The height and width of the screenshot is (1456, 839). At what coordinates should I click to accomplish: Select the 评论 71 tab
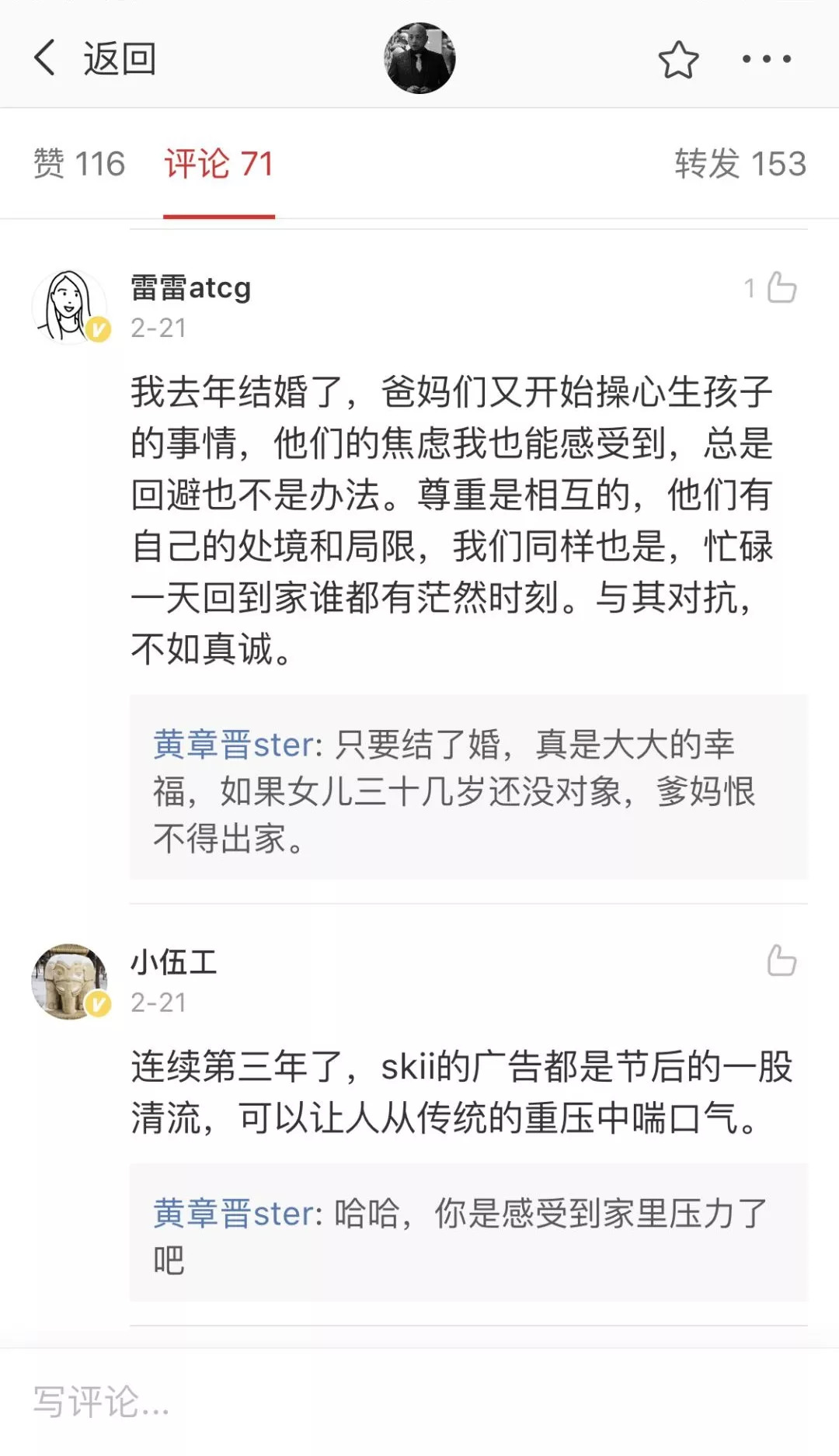point(218,164)
